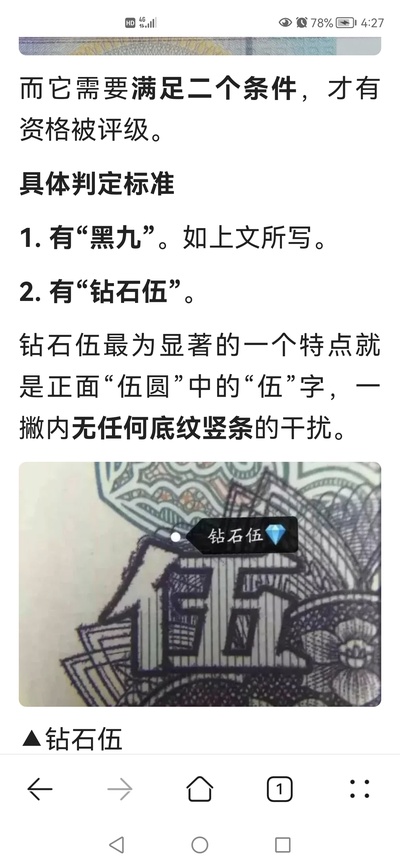Viewport: 400px width, 866px height.
Task: Open the four-dot browser menu
Action: 360,789
